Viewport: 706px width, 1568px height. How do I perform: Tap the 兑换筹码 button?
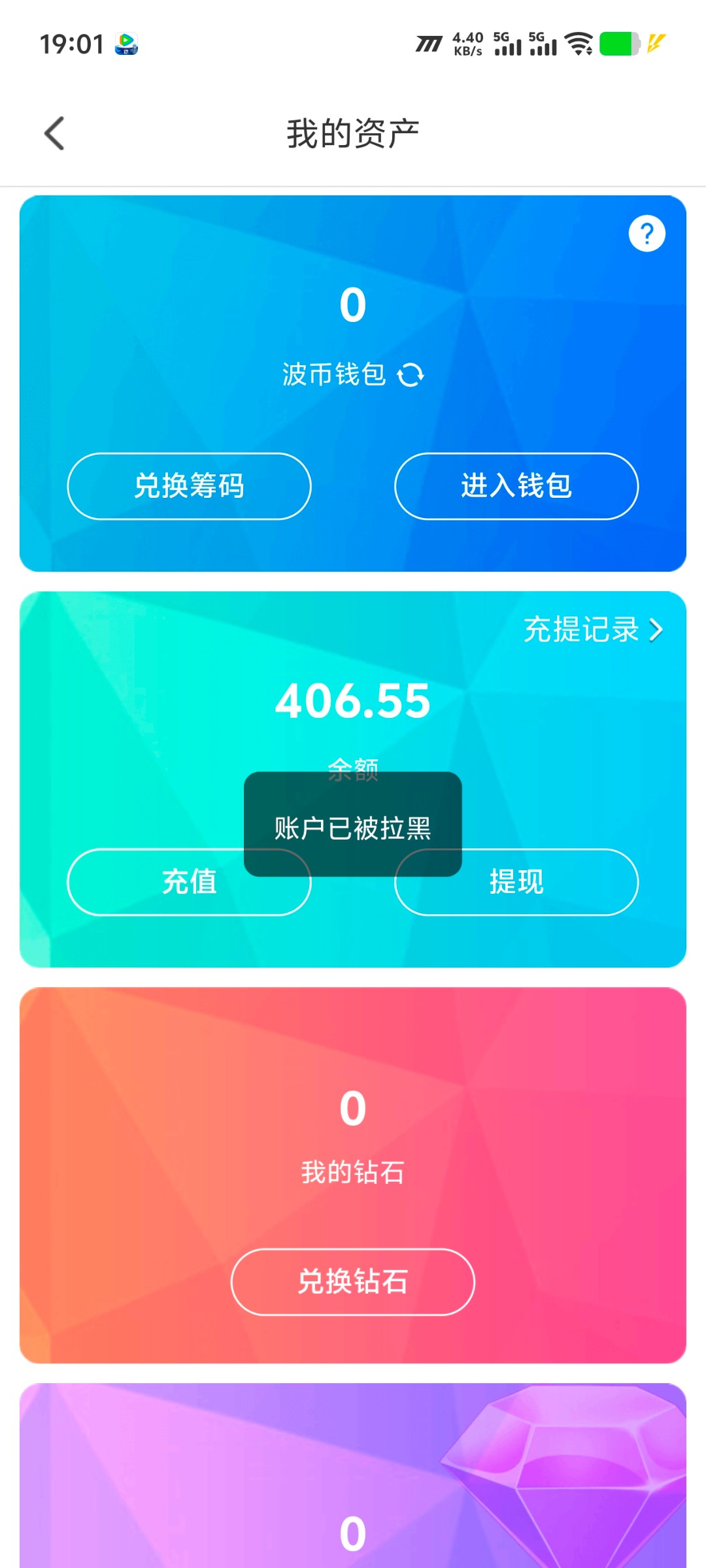pos(189,486)
